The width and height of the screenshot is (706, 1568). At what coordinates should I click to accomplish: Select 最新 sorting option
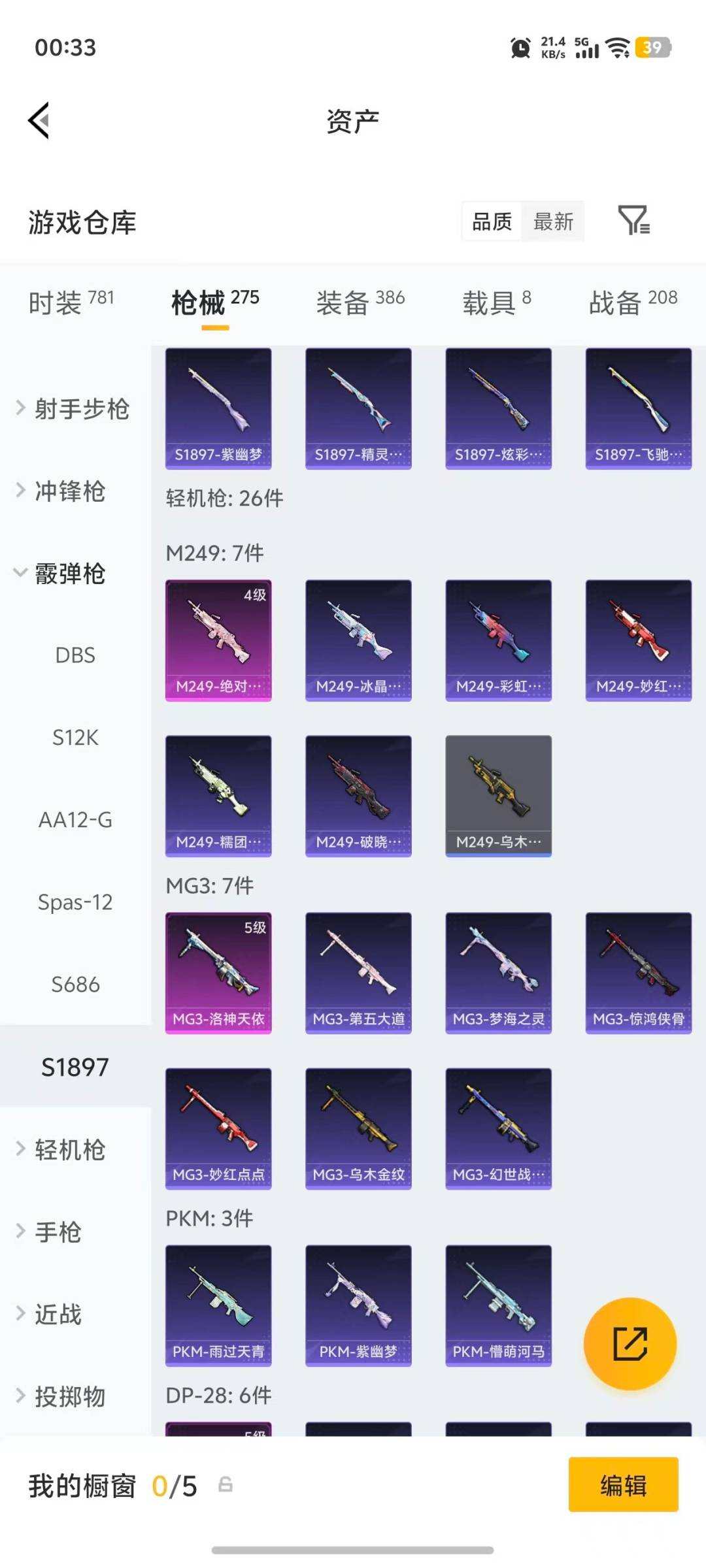(x=553, y=222)
